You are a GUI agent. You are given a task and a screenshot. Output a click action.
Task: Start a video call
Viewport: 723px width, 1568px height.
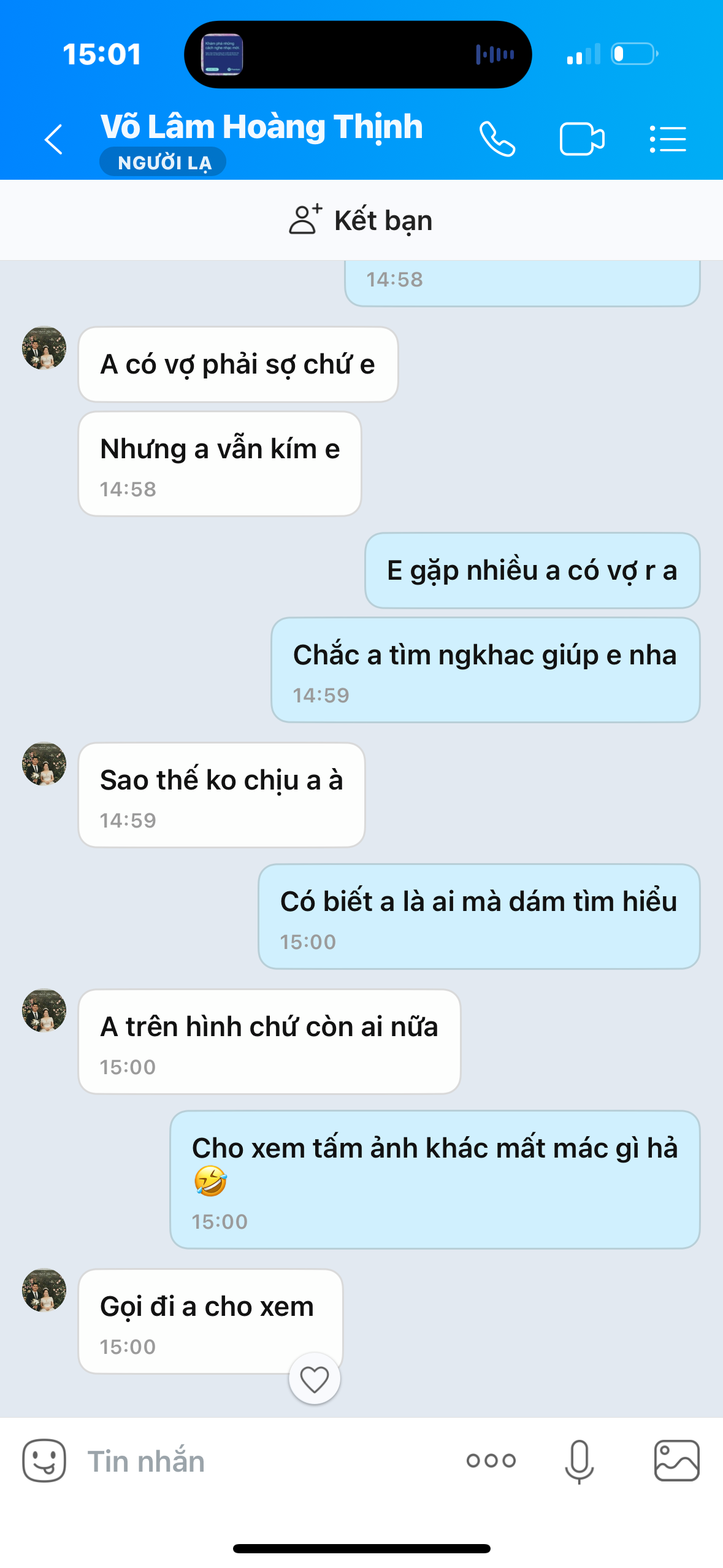coord(581,139)
